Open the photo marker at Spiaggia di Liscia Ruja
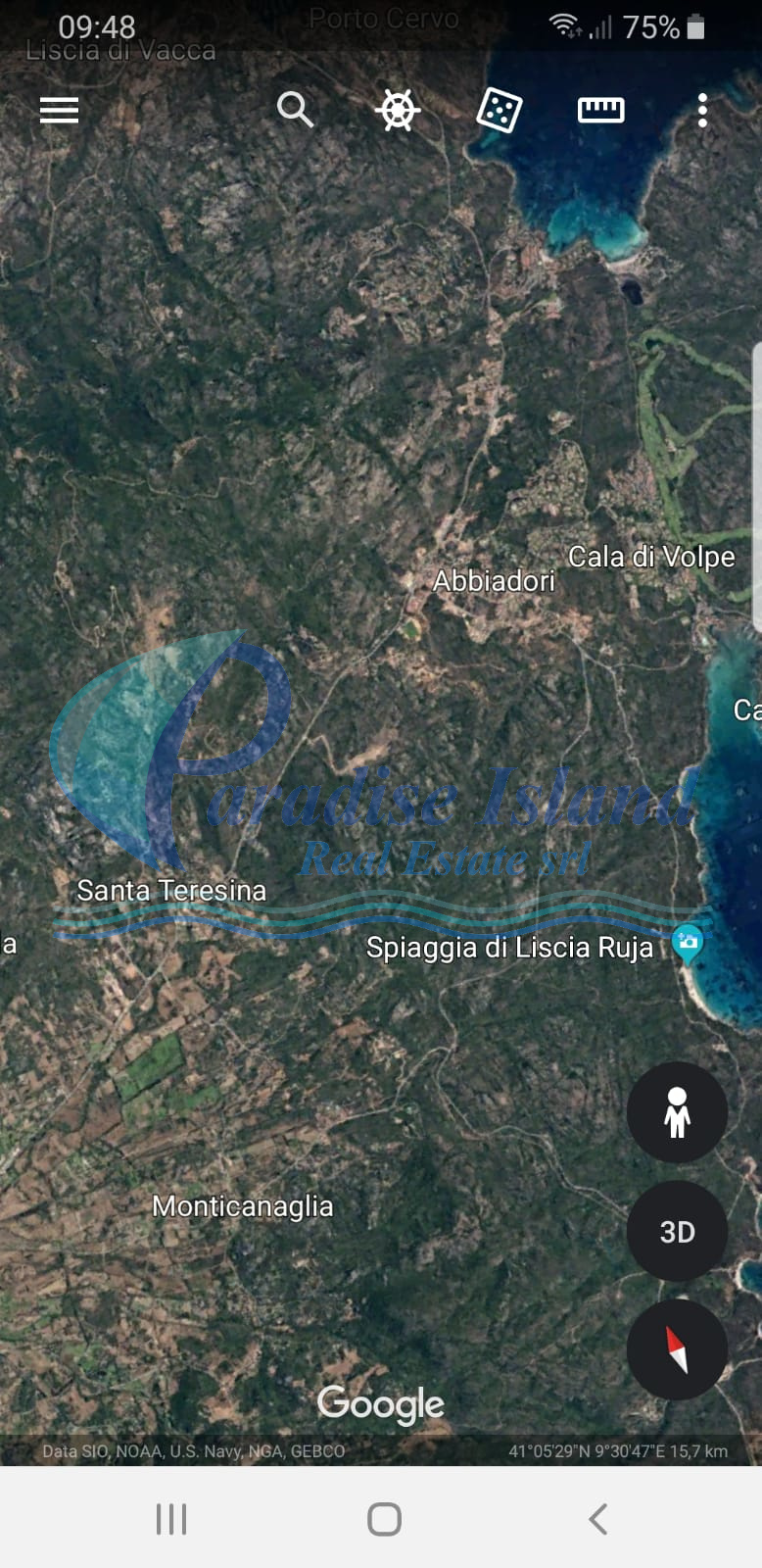 tap(689, 945)
